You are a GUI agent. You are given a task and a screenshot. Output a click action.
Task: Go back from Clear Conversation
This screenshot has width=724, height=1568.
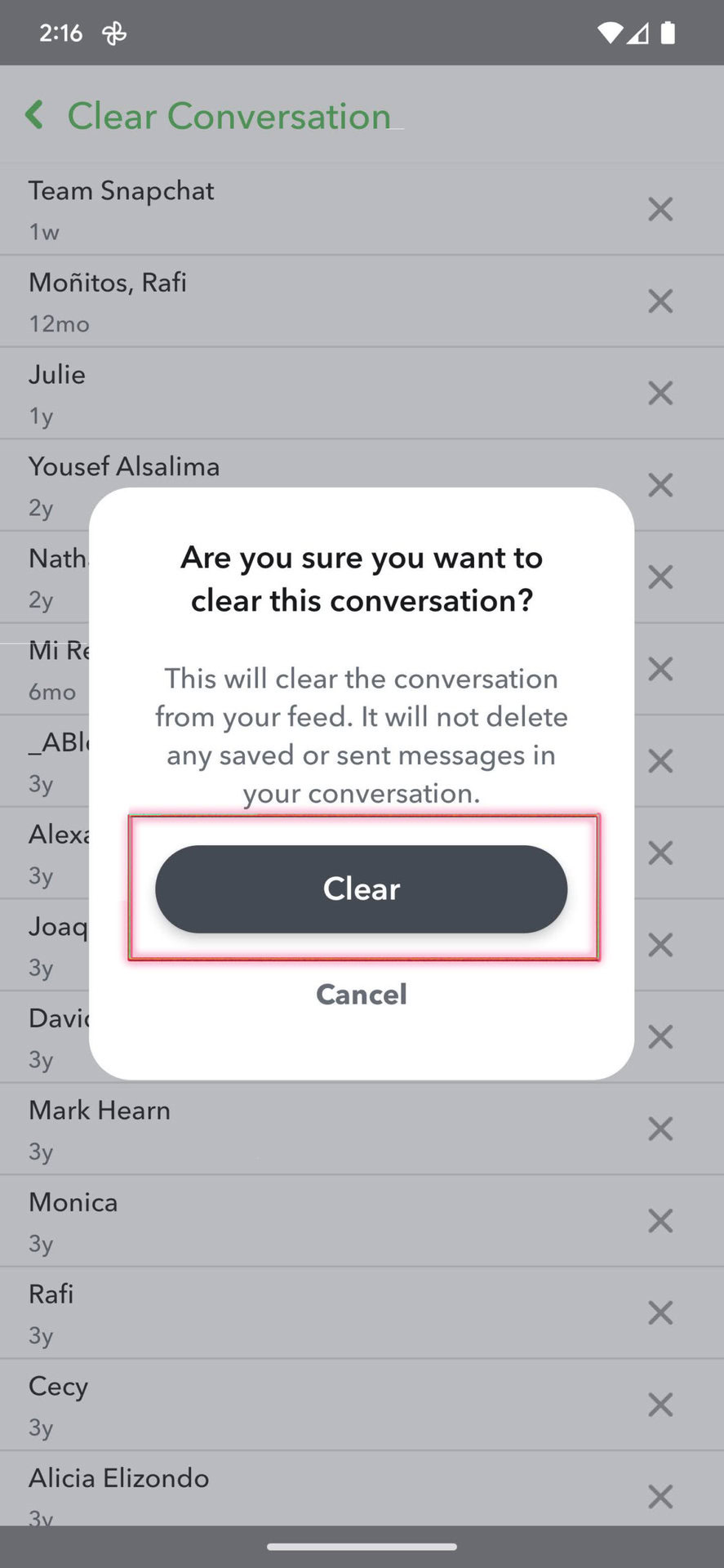(x=34, y=115)
